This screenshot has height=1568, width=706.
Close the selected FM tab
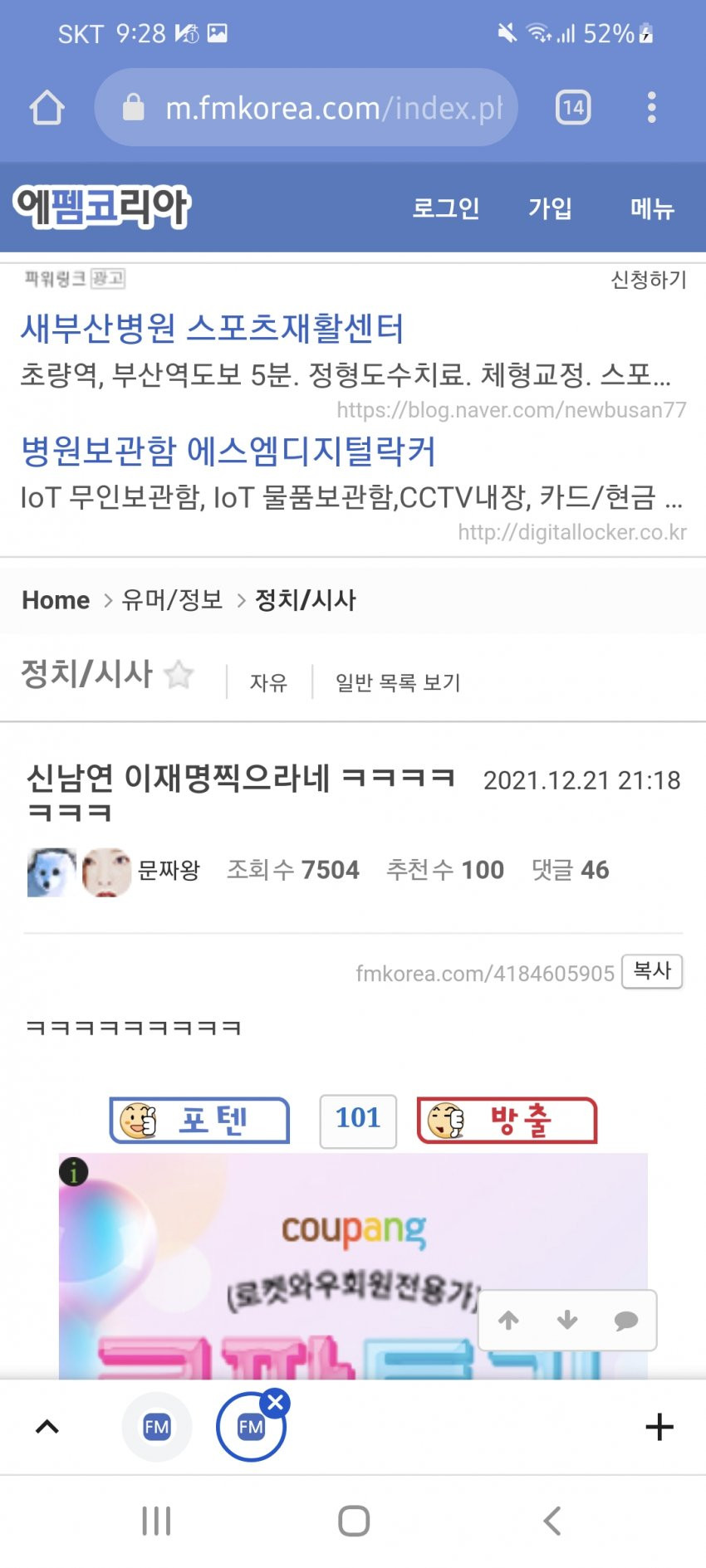click(x=275, y=1404)
